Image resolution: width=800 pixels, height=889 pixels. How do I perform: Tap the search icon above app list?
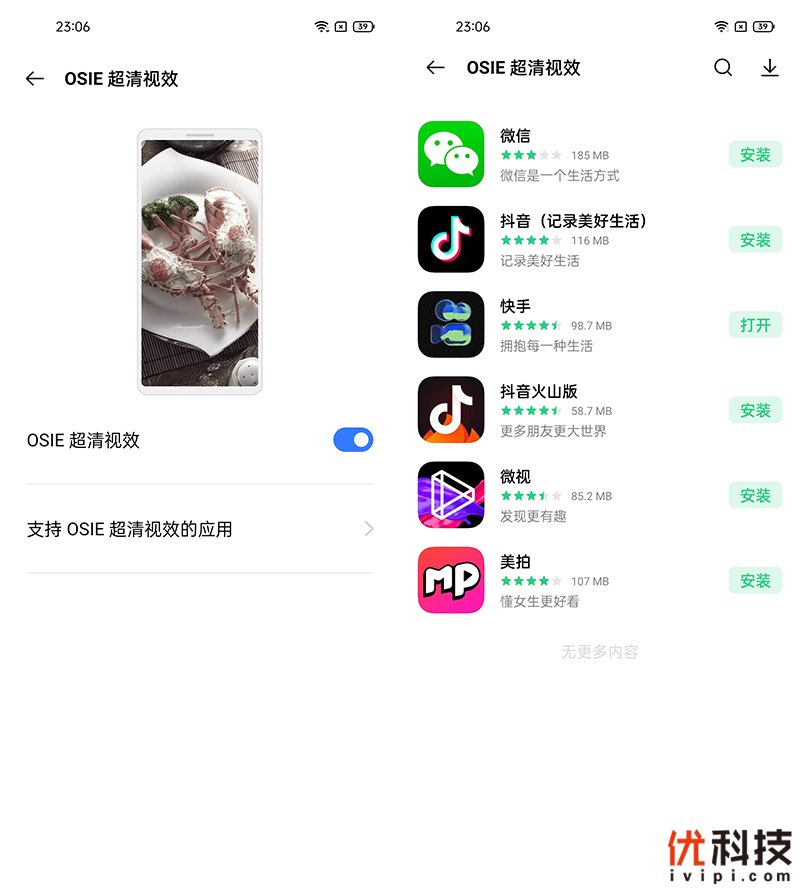coord(723,68)
